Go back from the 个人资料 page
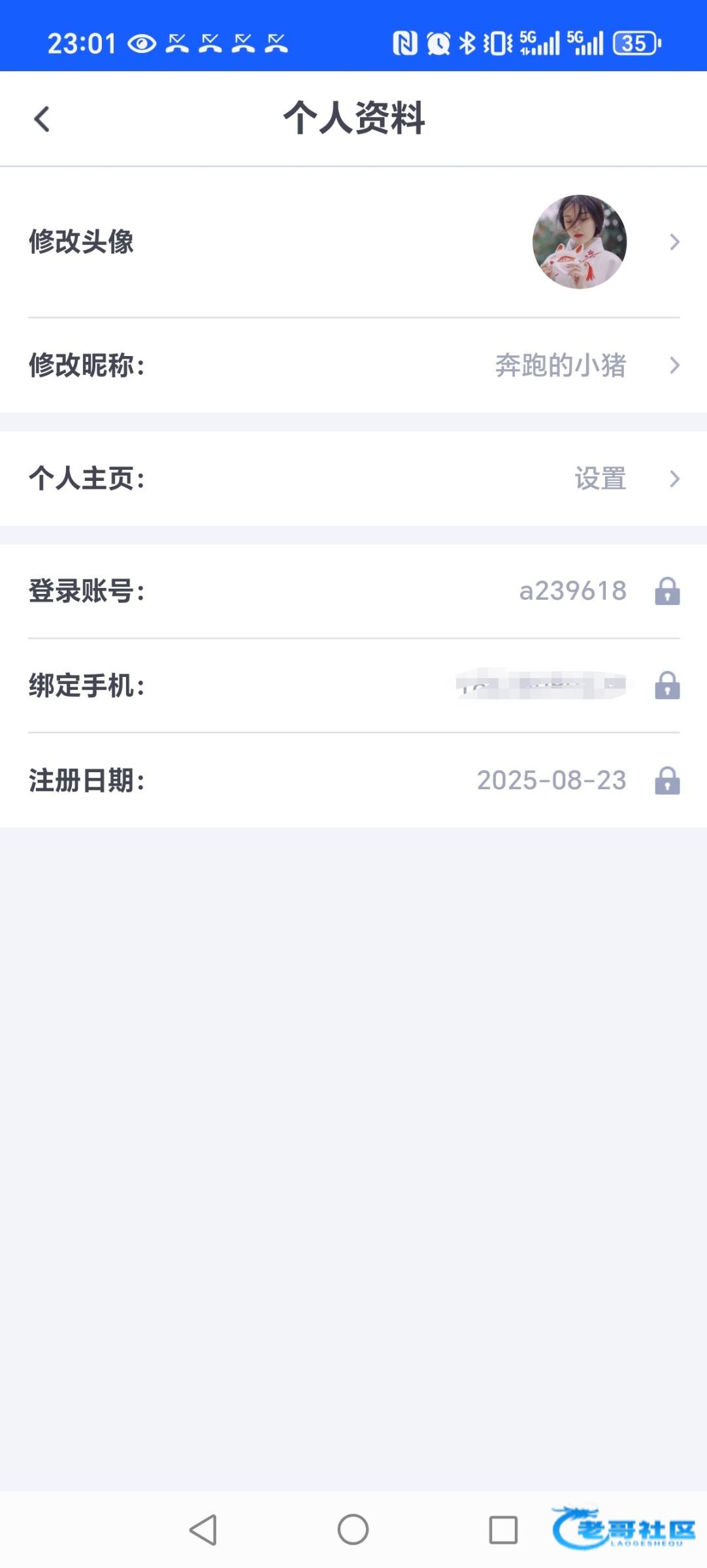 point(42,119)
